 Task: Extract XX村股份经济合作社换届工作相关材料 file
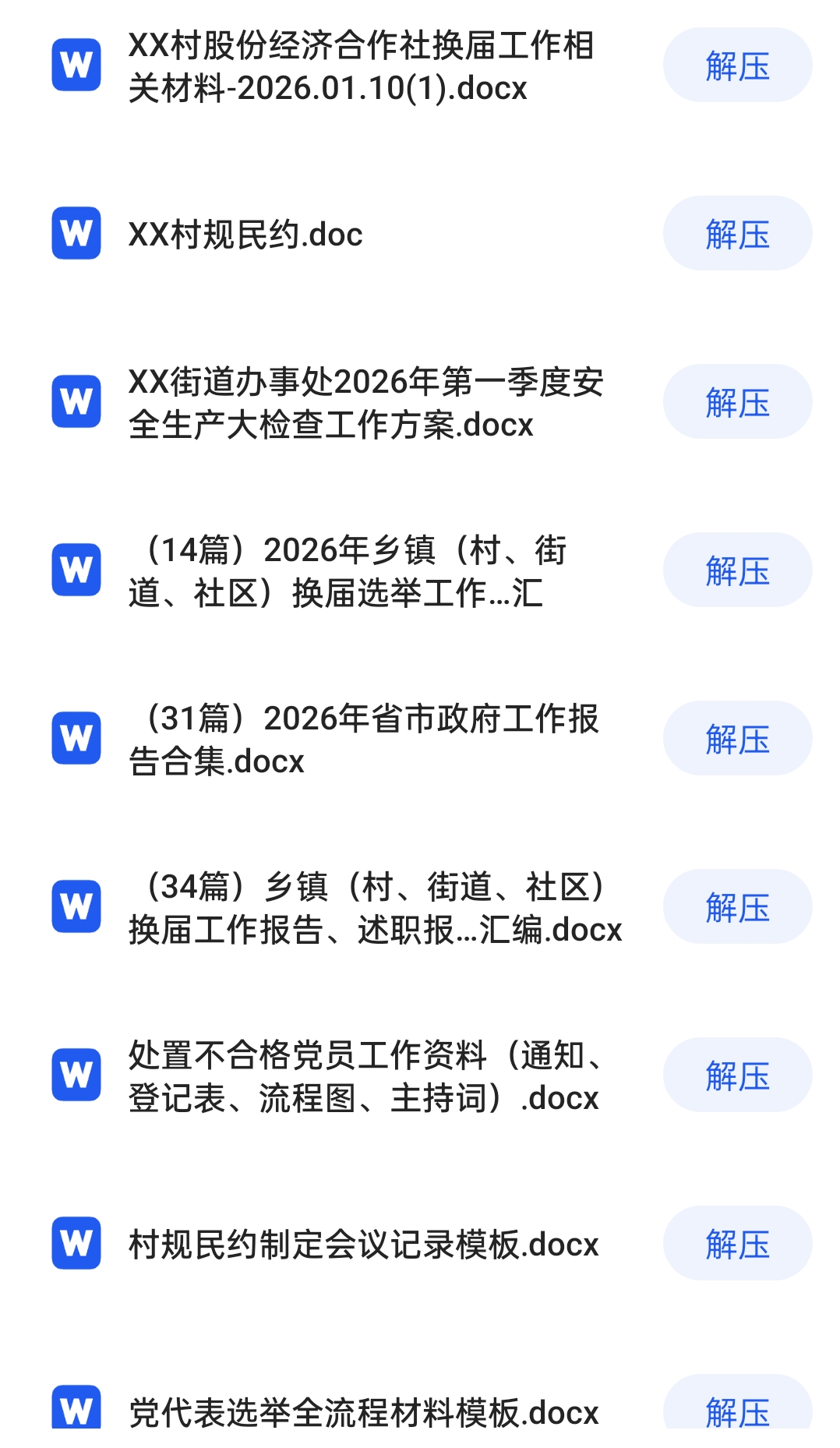737,65
